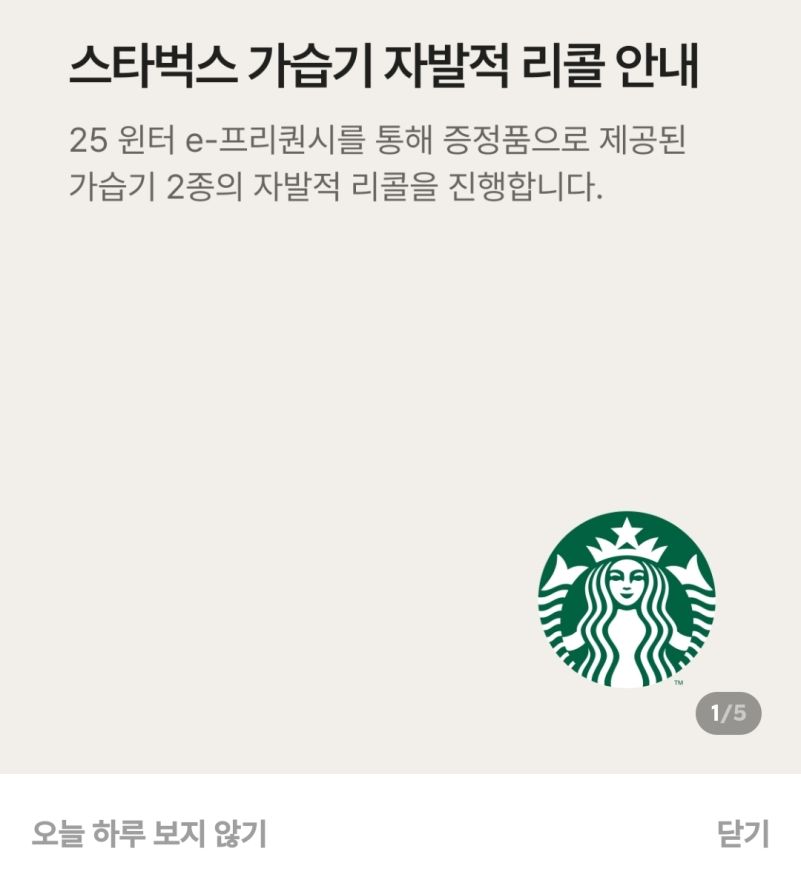Select '오늘 하루 보지 않기' to hide today
Screen dimensions: 801x891
pos(149,834)
